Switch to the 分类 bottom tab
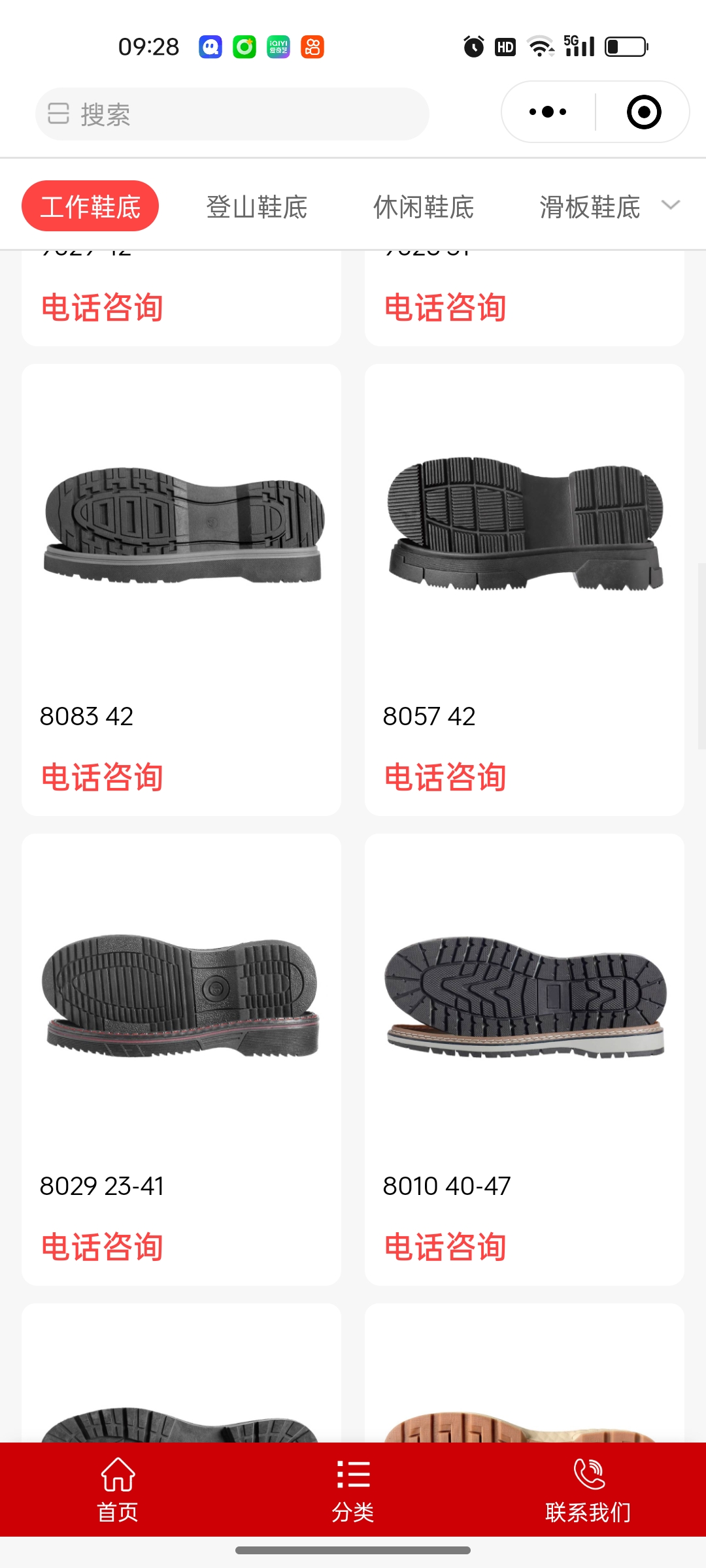706x1568 pixels. [353, 1490]
